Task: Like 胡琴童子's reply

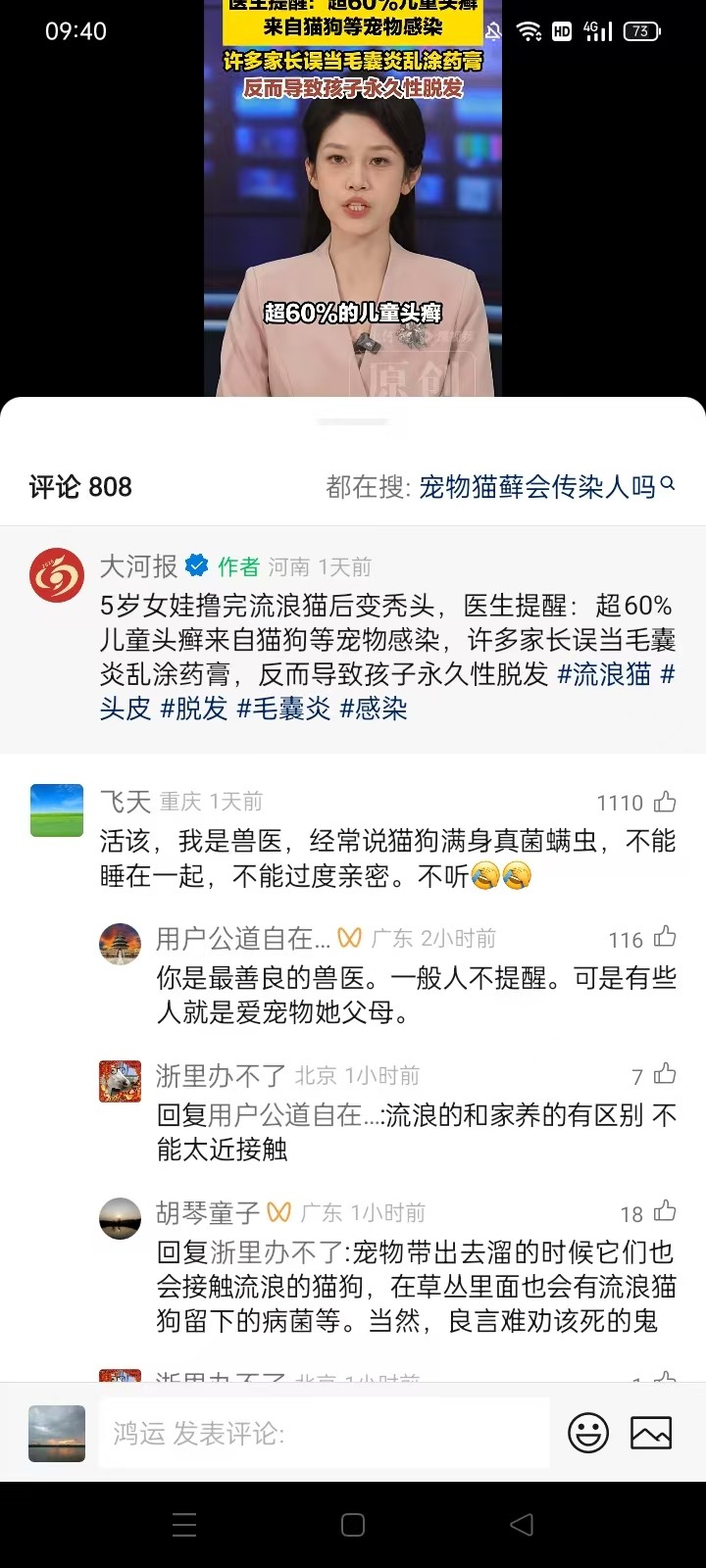Action: click(665, 1212)
